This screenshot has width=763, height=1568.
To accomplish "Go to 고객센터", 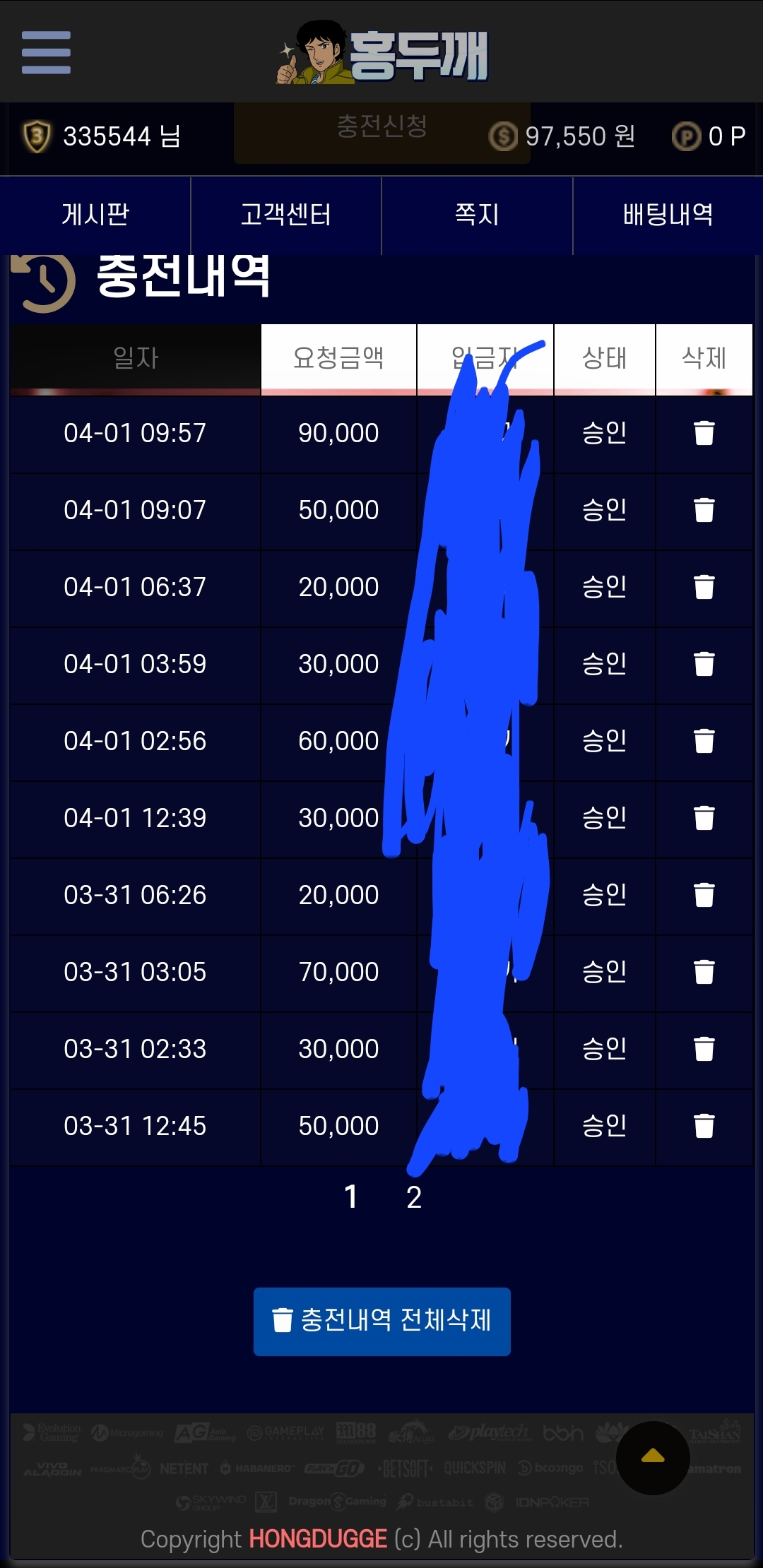I will pyautogui.click(x=286, y=215).
